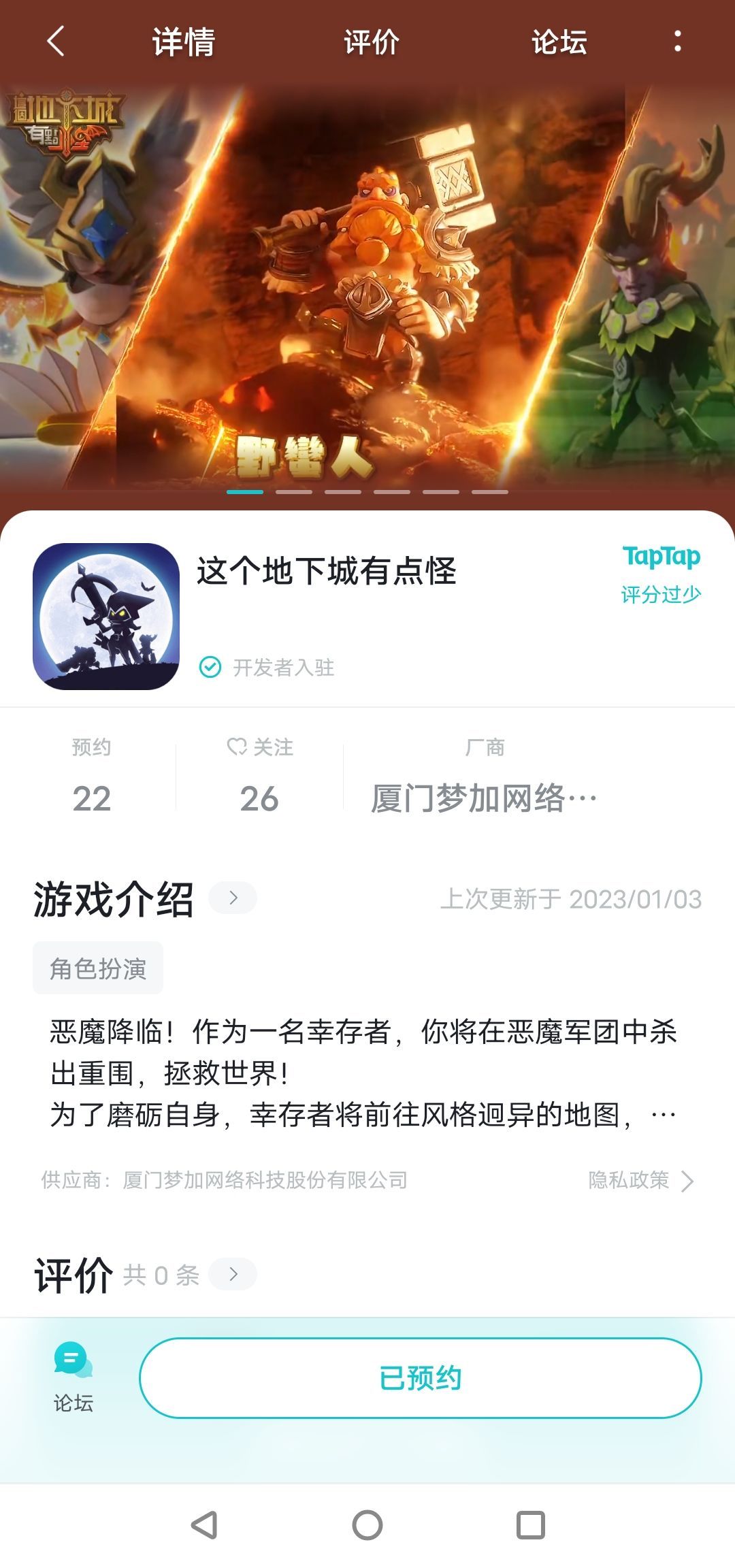Switch to the 论坛 tab
735x1568 pixels.
[558, 42]
